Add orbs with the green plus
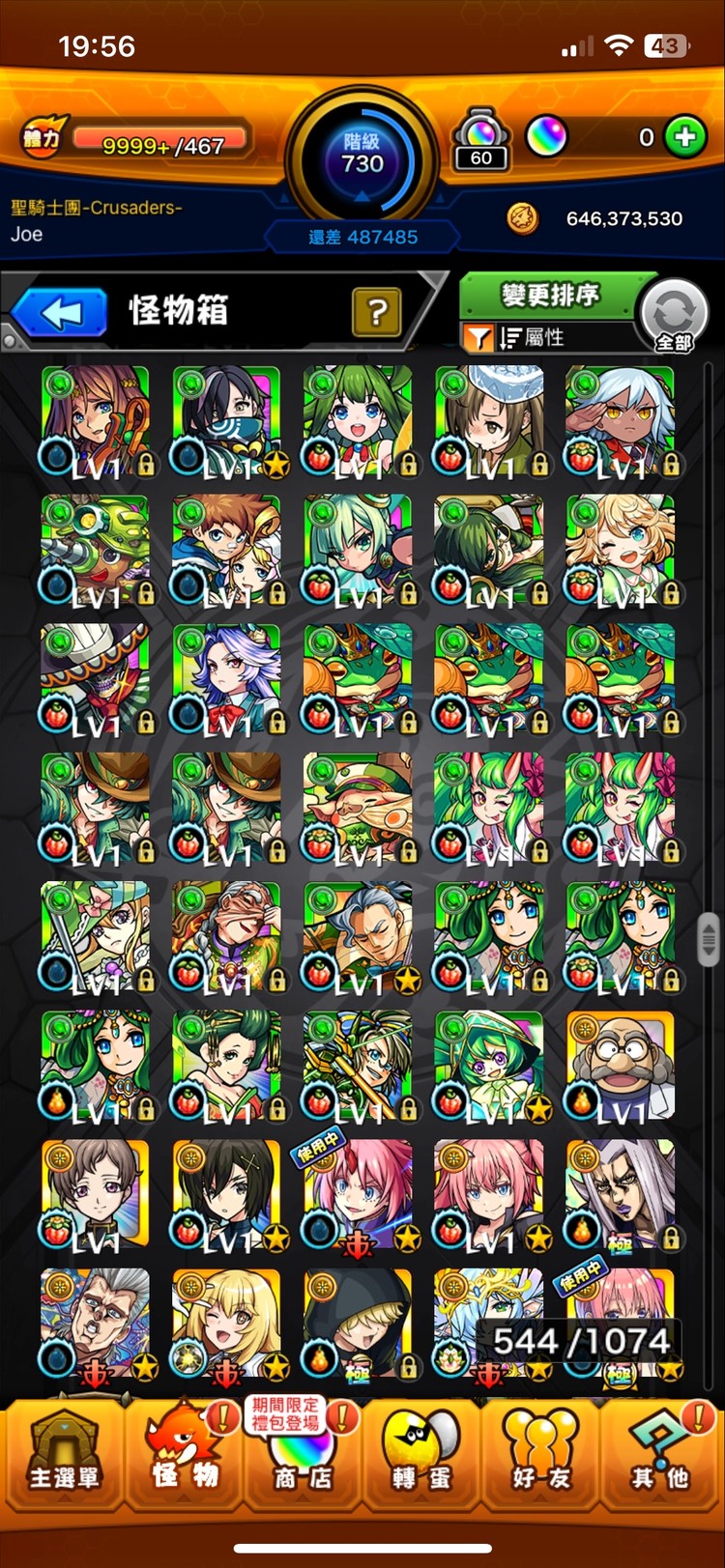725x1568 pixels. click(684, 137)
